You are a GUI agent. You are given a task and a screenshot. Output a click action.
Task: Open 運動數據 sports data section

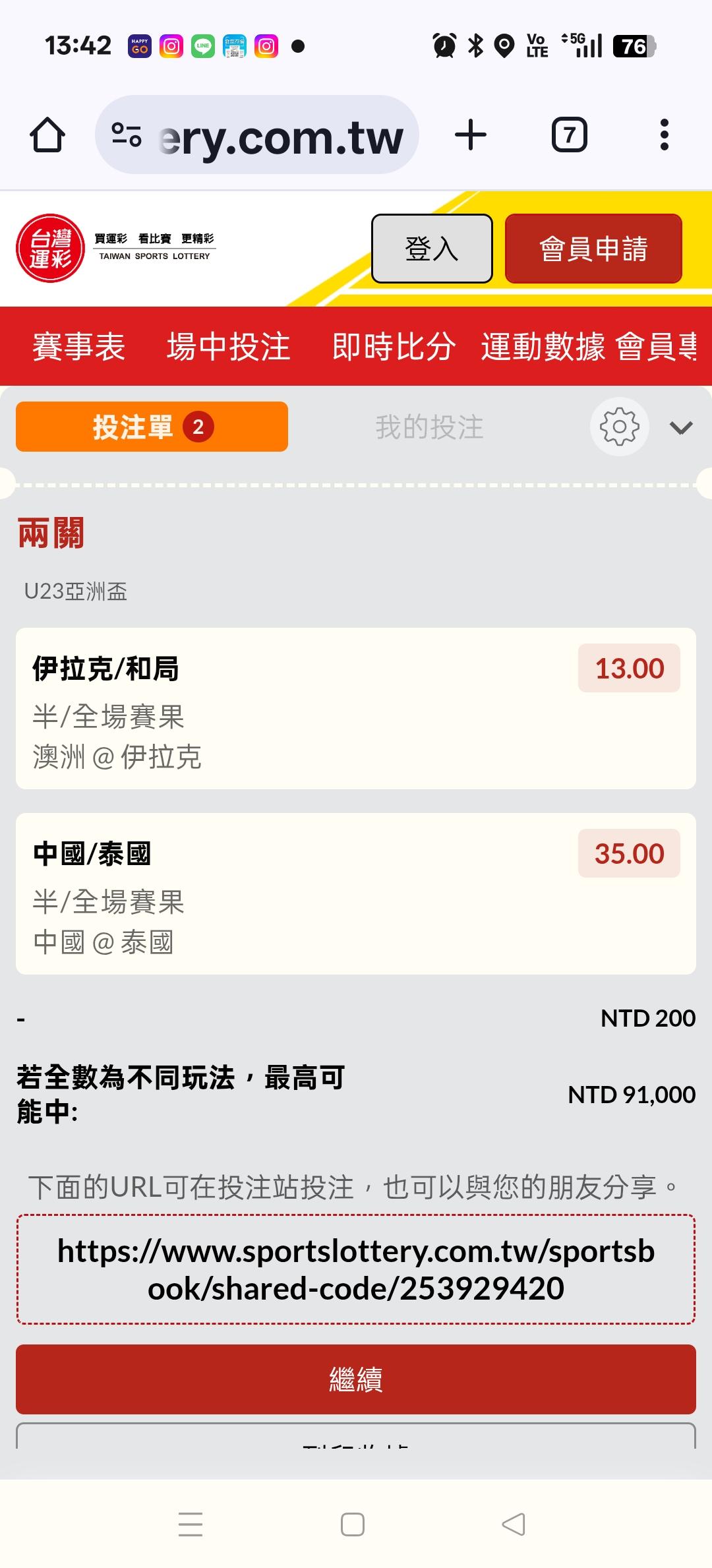(543, 346)
